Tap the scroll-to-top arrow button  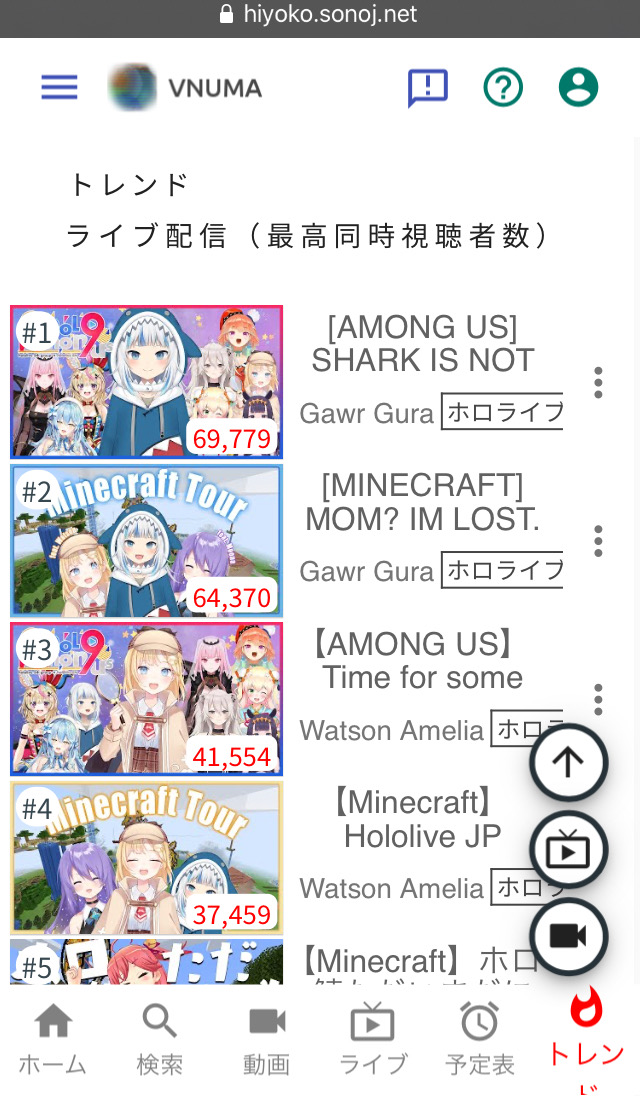[x=568, y=763]
